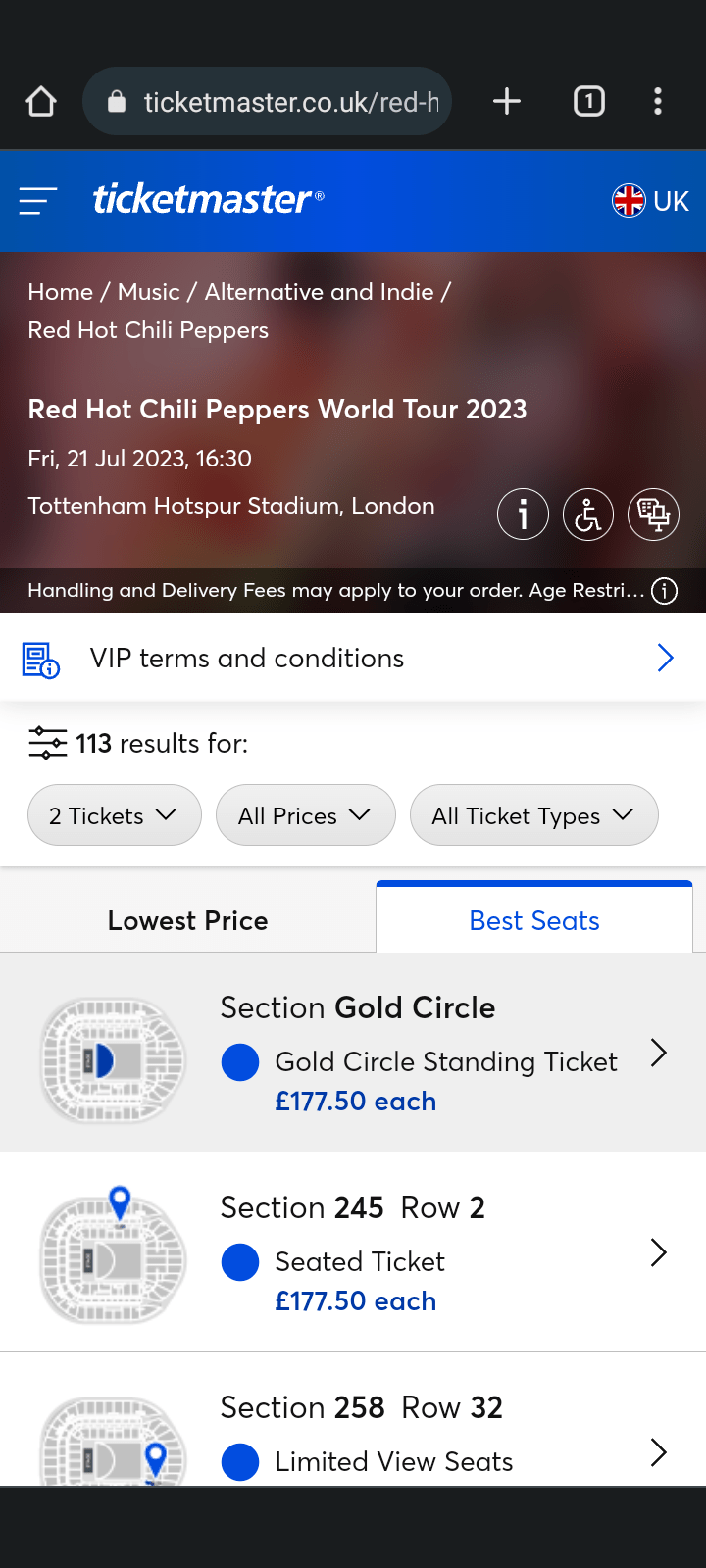The width and height of the screenshot is (706, 1568).
Task: Select the accessibility seating icon
Action: (x=587, y=514)
